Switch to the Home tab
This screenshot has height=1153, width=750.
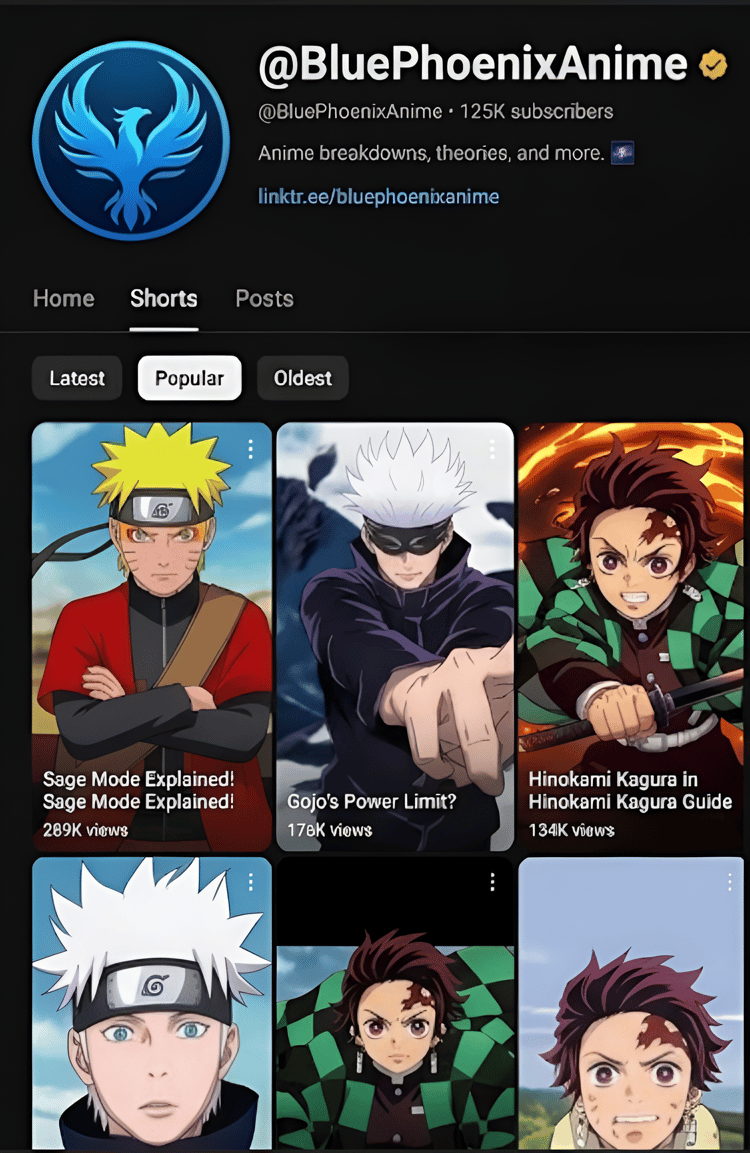click(x=64, y=299)
